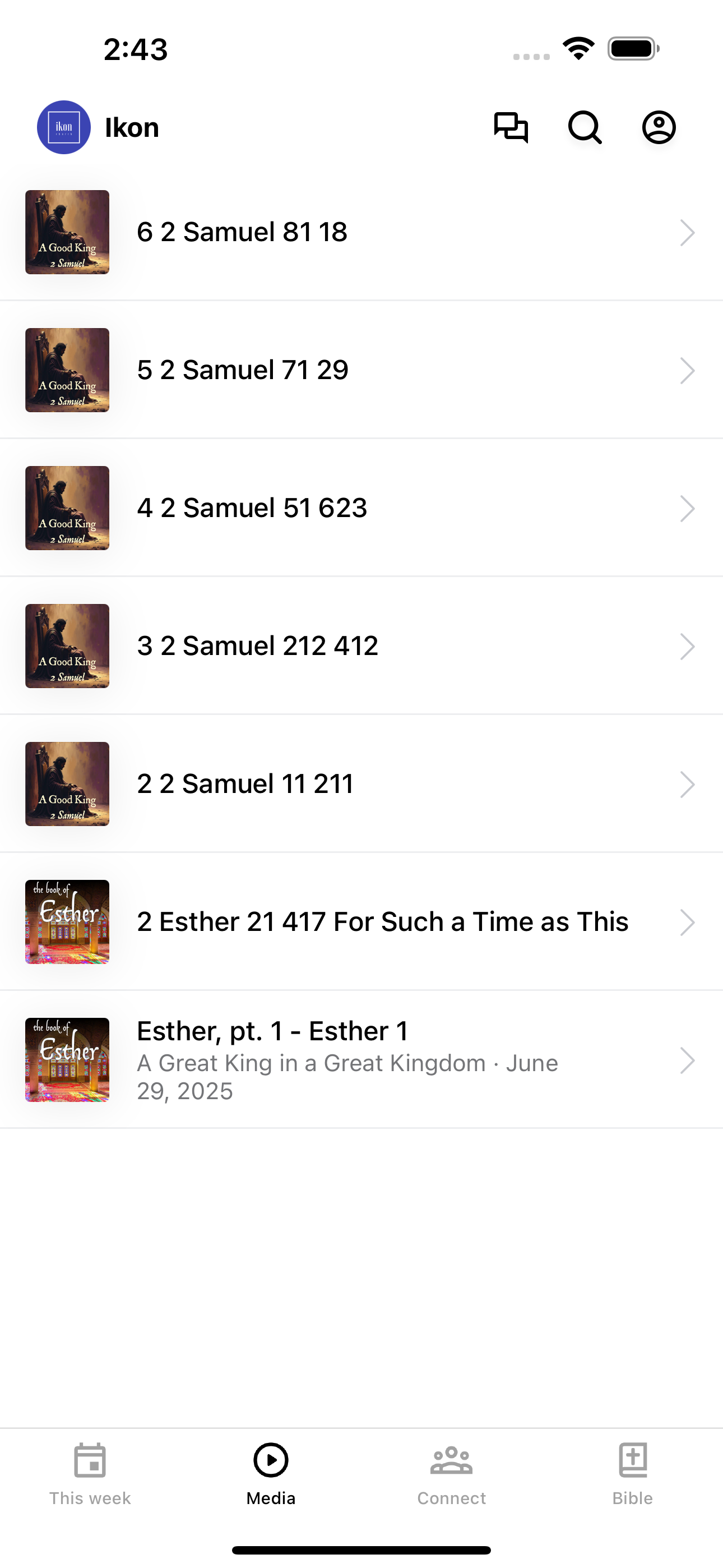Open the messages chat icon
This screenshot has width=723, height=1568.
(x=511, y=127)
